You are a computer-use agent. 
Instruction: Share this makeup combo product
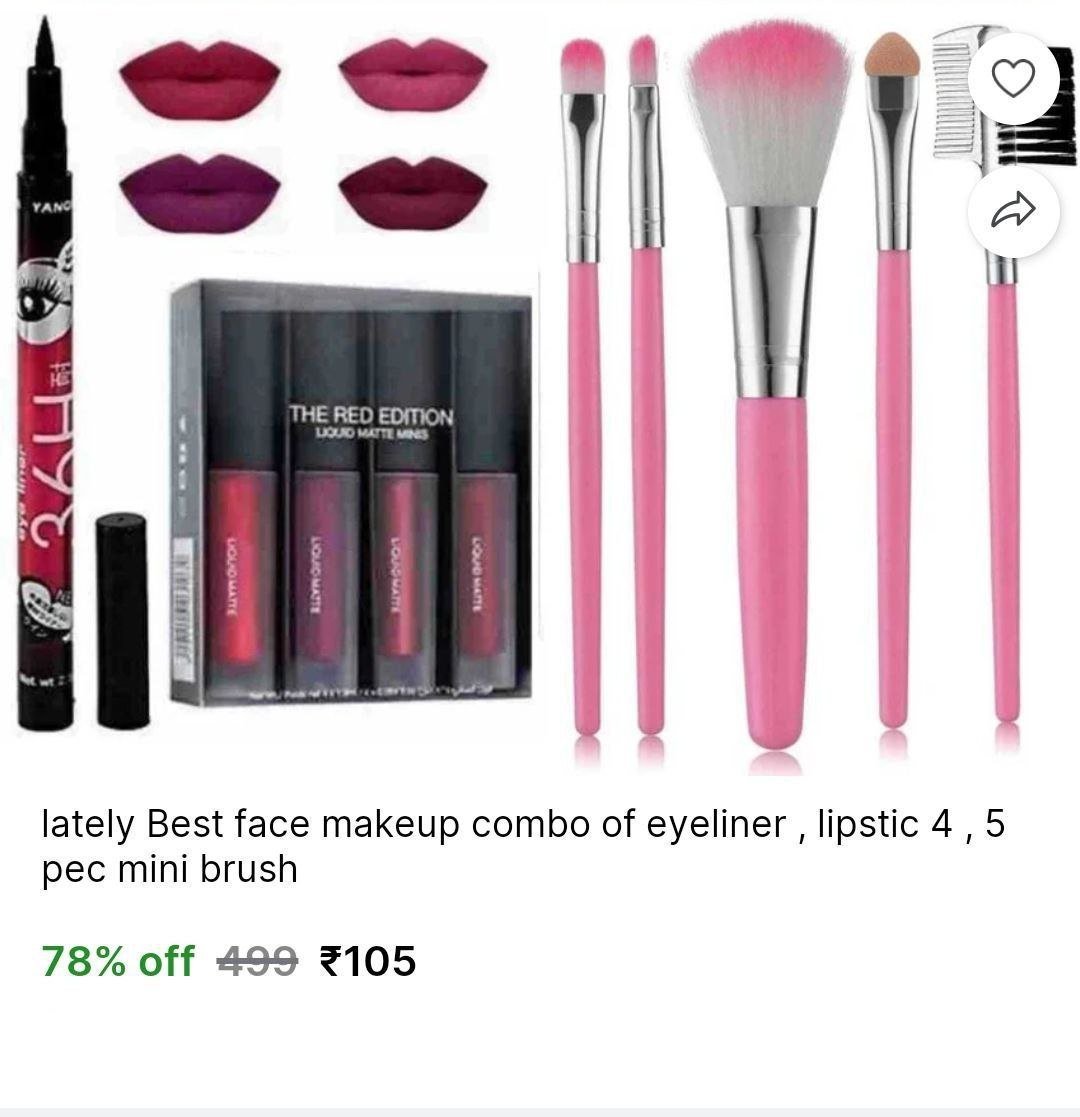click(1013, 210)
